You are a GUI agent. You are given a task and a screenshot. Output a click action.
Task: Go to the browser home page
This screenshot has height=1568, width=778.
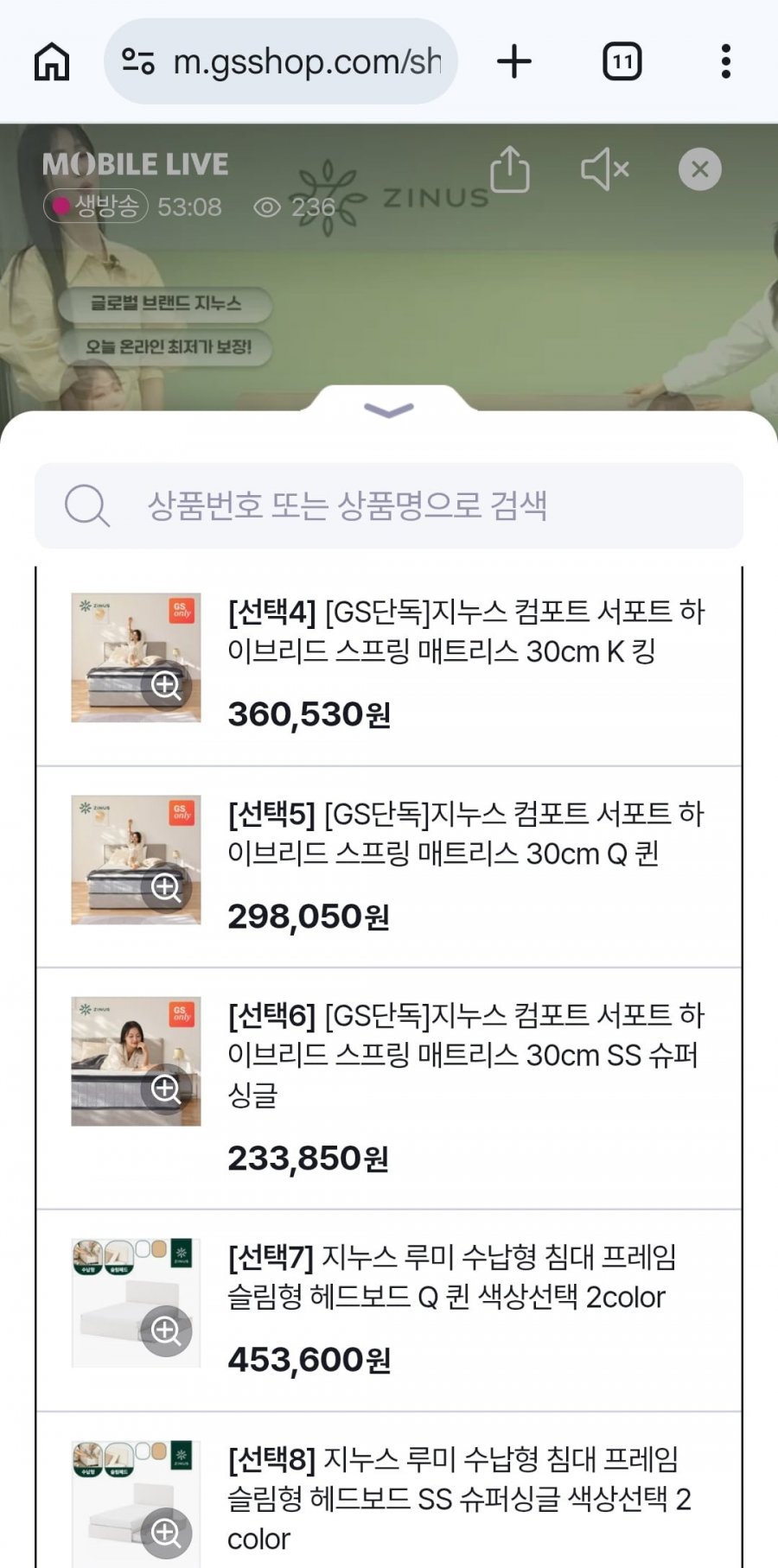point(52,62)
